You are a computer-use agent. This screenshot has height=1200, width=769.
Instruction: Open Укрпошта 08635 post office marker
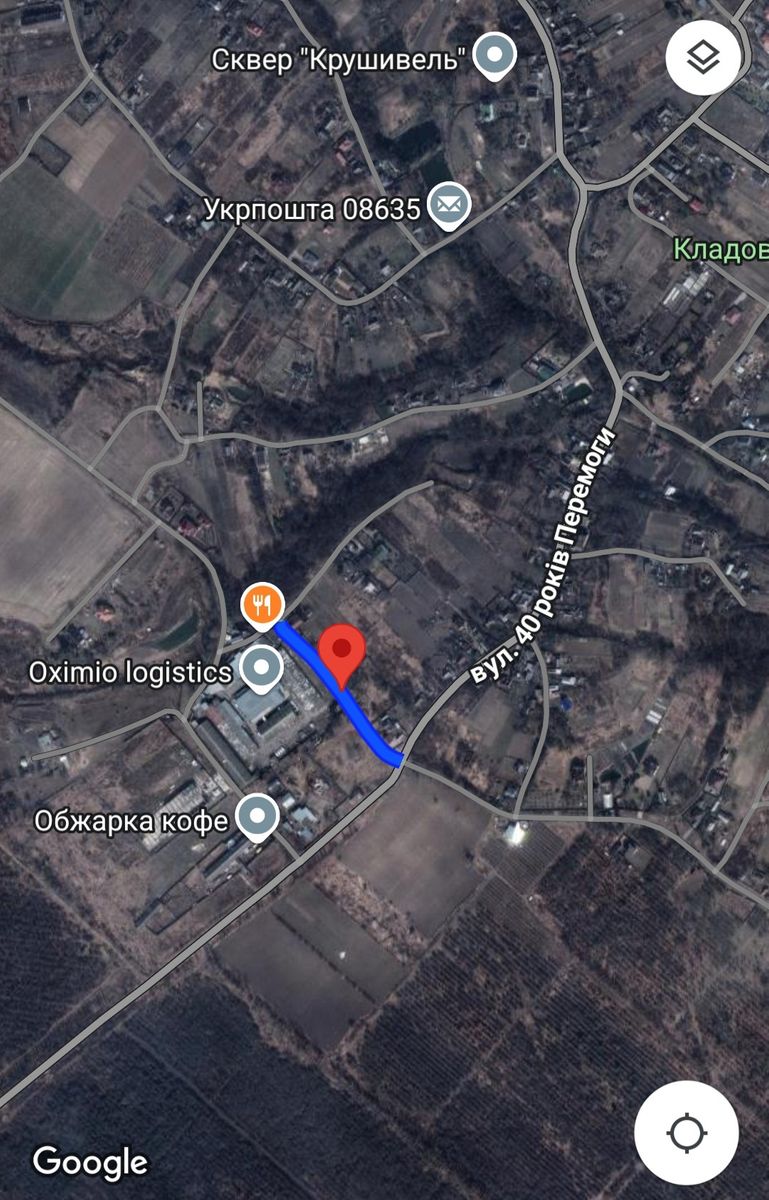449,206
